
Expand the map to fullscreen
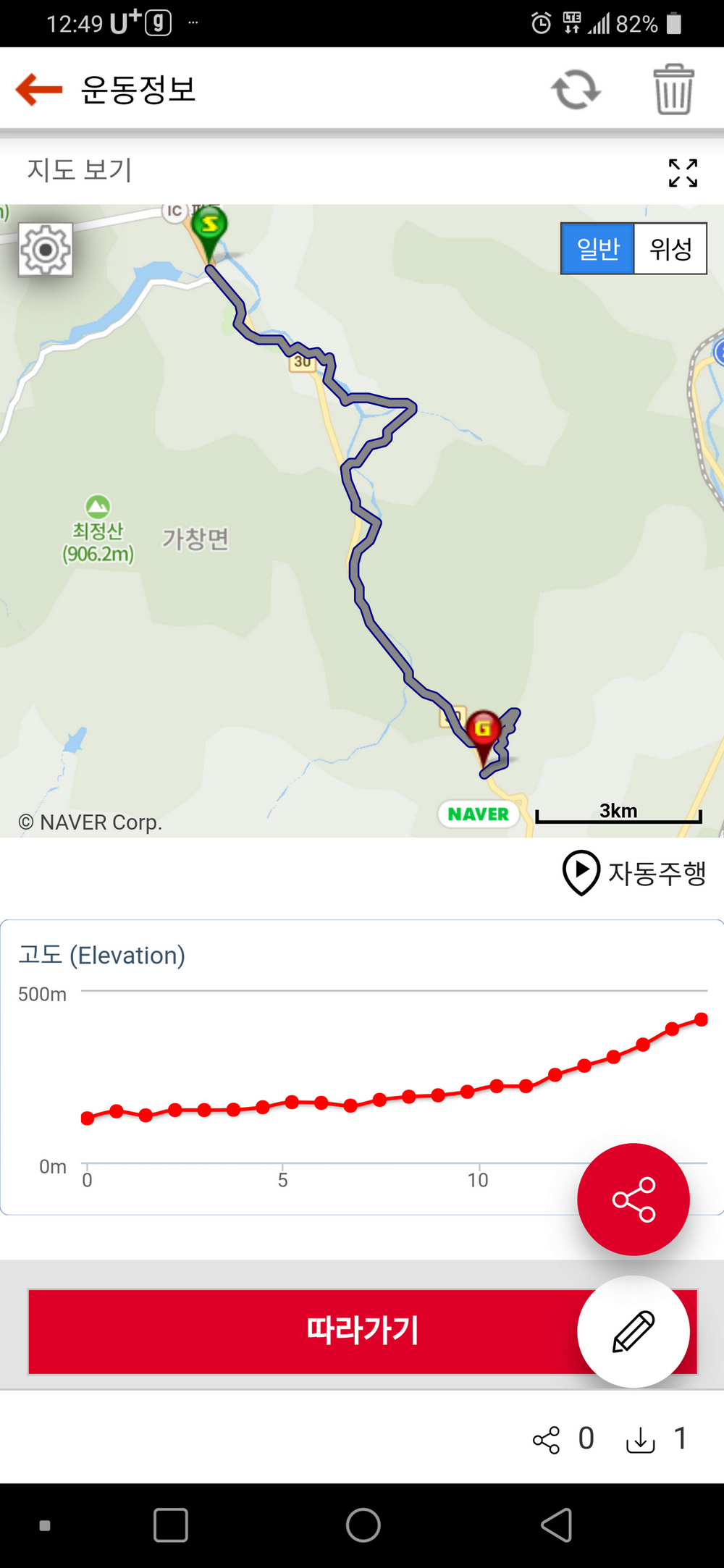(683, 173)
